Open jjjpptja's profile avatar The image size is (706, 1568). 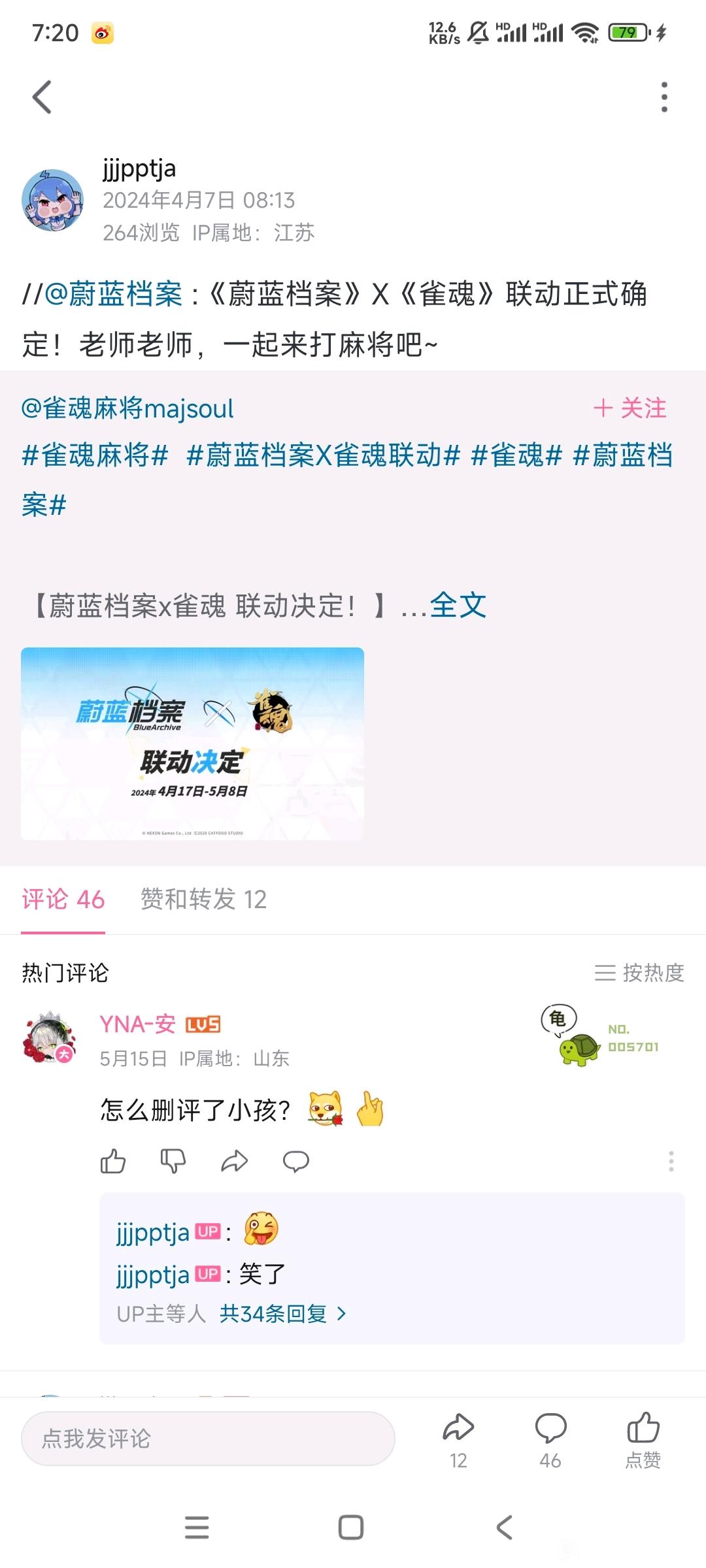[53, 200]
